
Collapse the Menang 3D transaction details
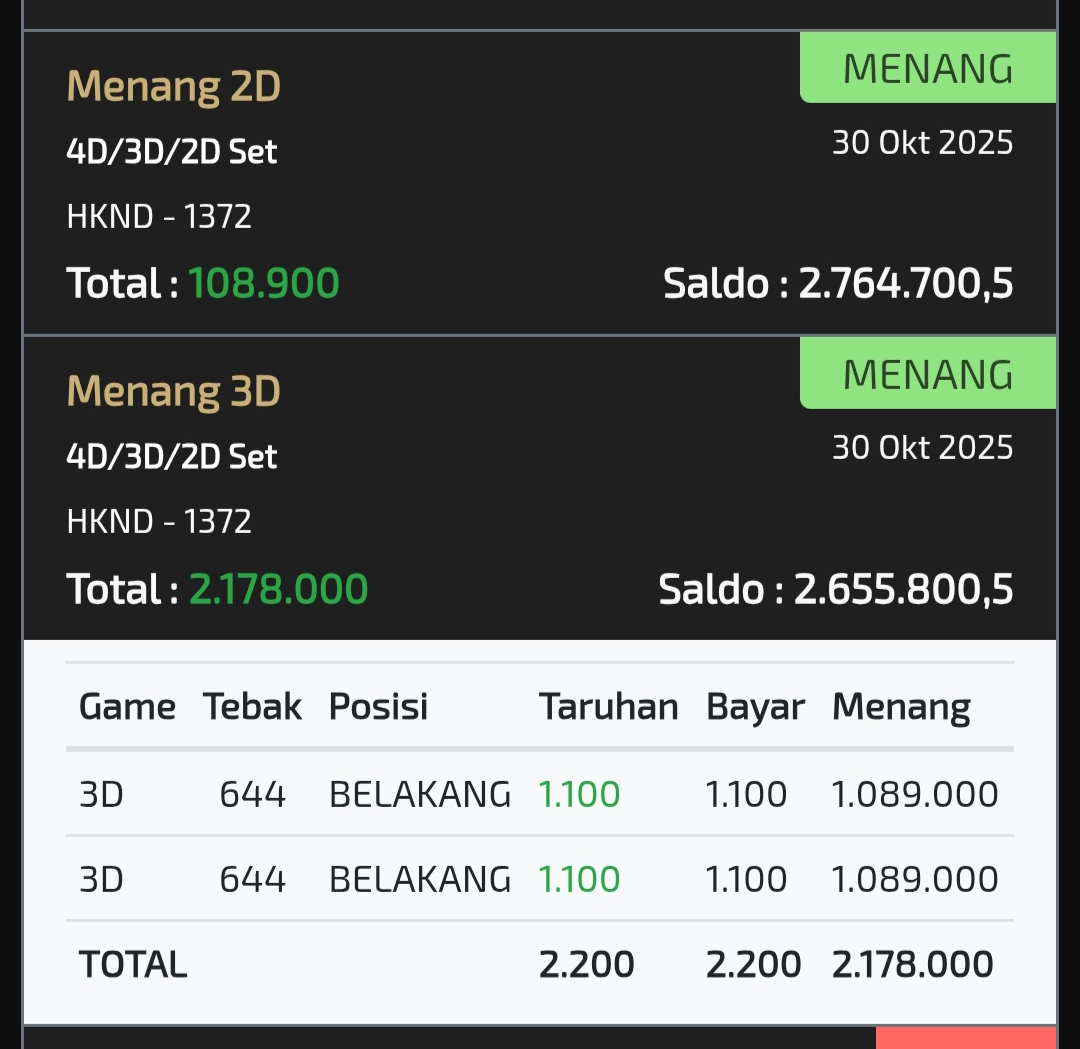coord(540,489)
